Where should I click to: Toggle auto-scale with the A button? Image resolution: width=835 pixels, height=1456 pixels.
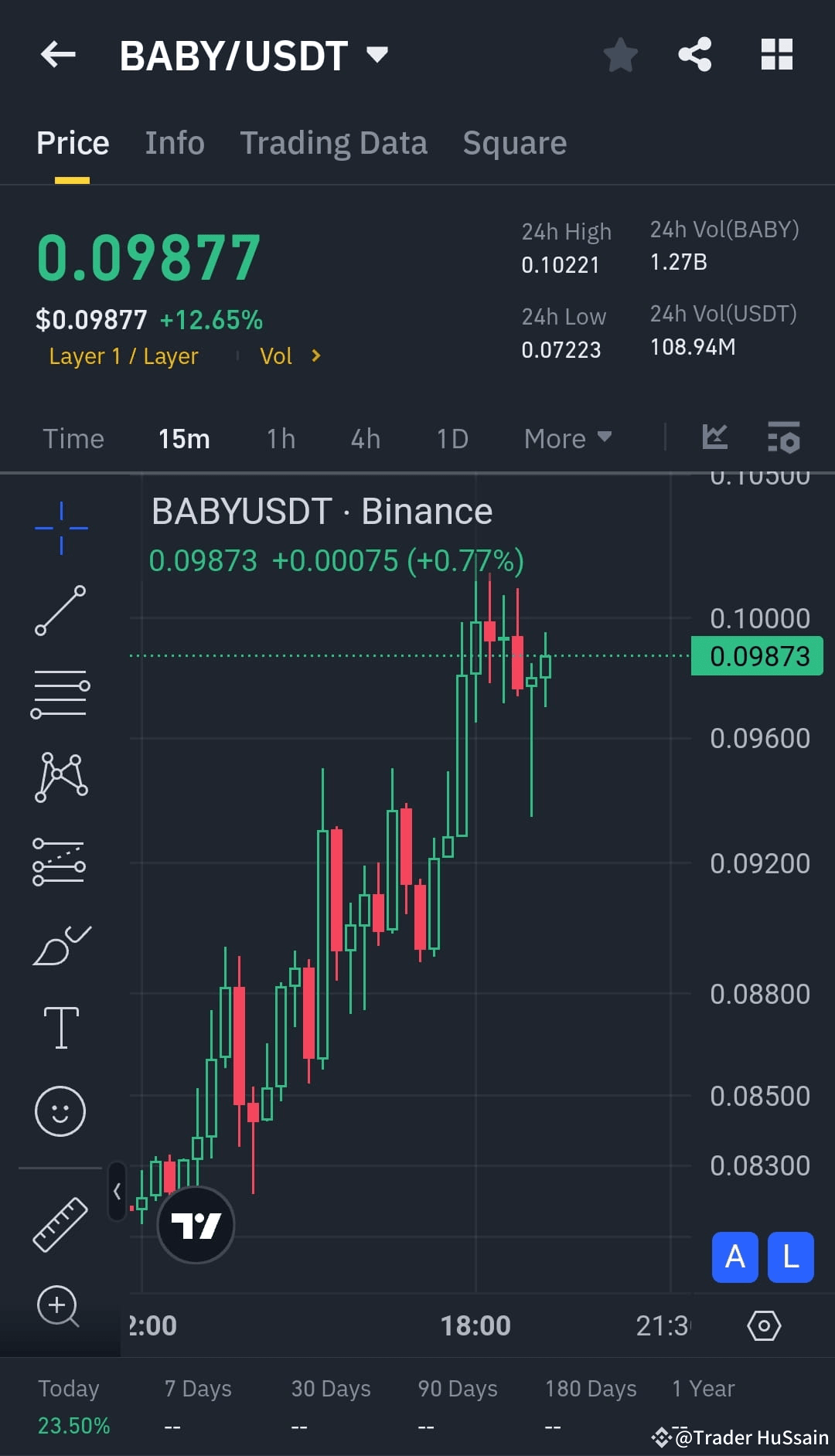click(734, 1257)
